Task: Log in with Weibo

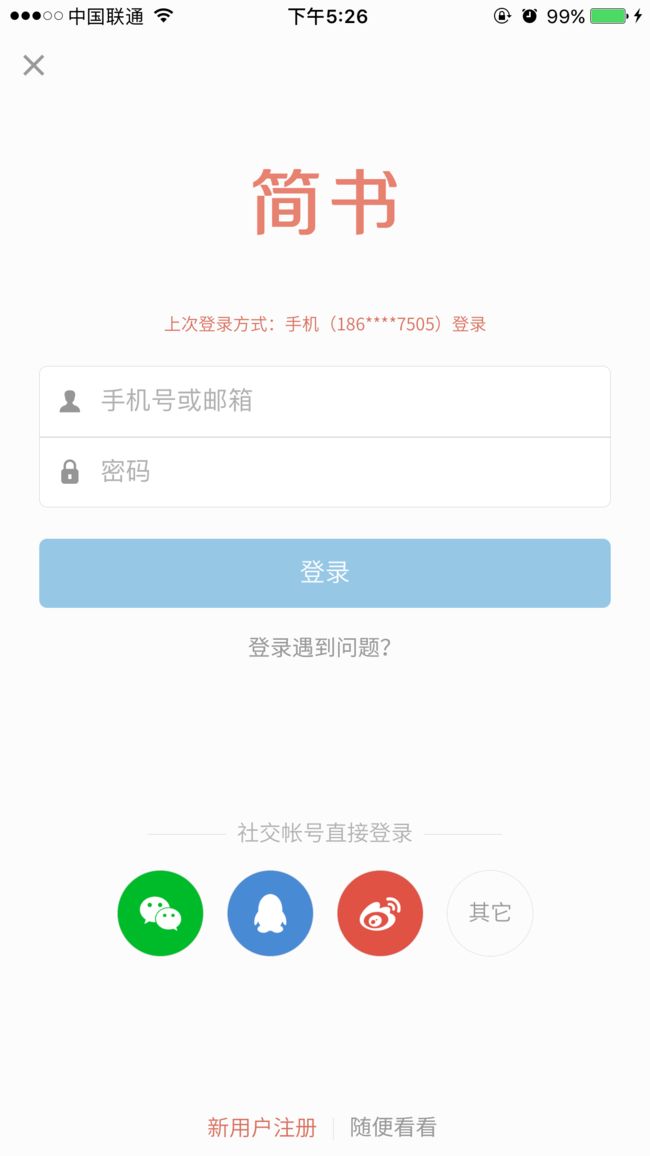Action: click(x=380, y=913)
